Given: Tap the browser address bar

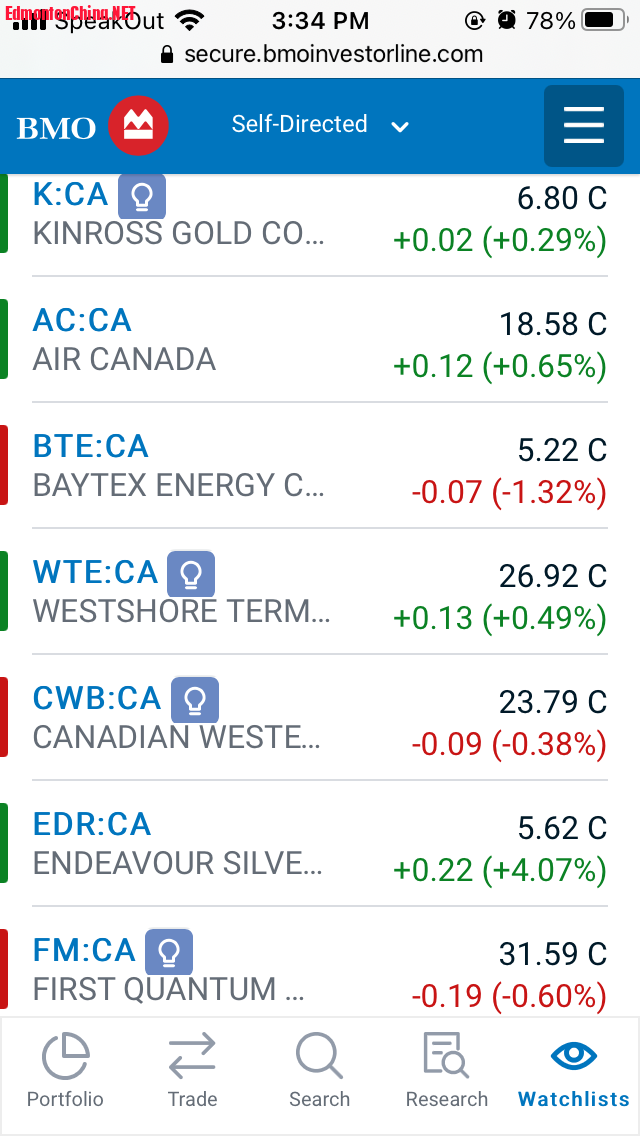Looking at the screenshot, I should (x=320, y=54).
